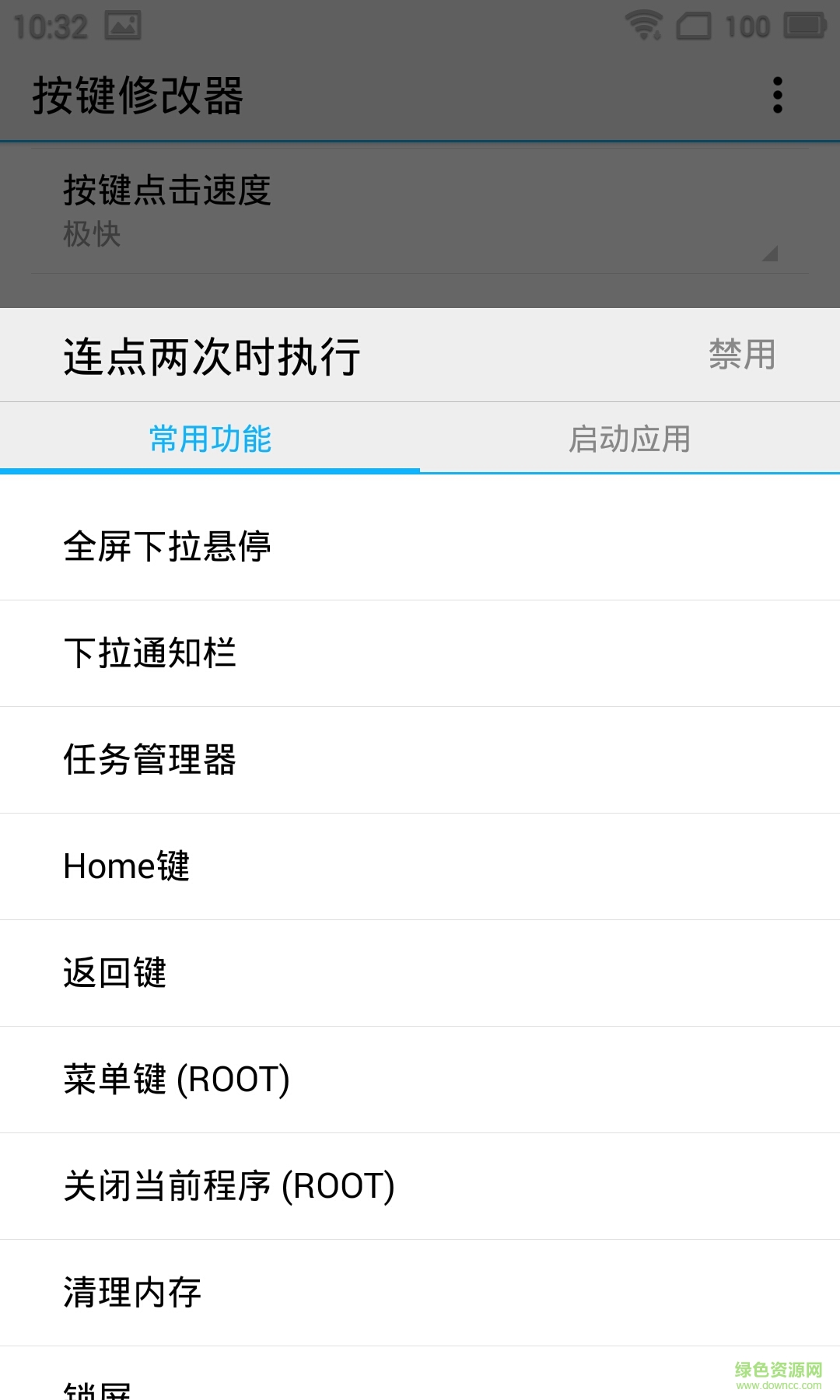Select the 常用功能 tab
This screenshot has width=840, height=1400.
click(210, 439)
